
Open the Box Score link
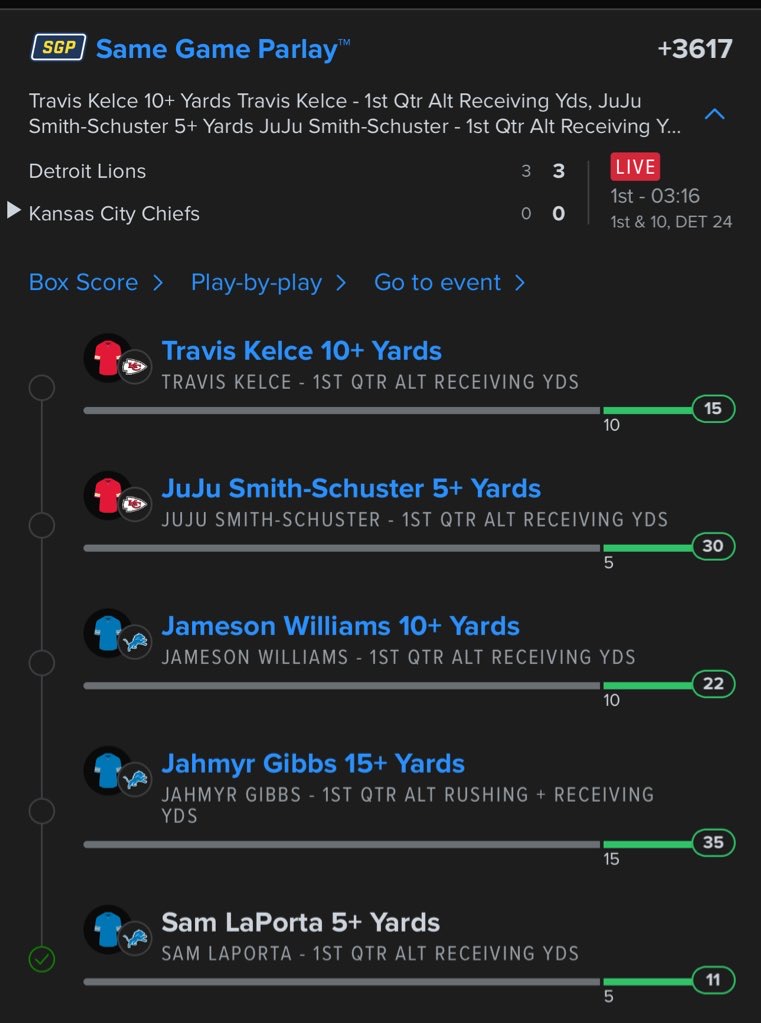96,283
